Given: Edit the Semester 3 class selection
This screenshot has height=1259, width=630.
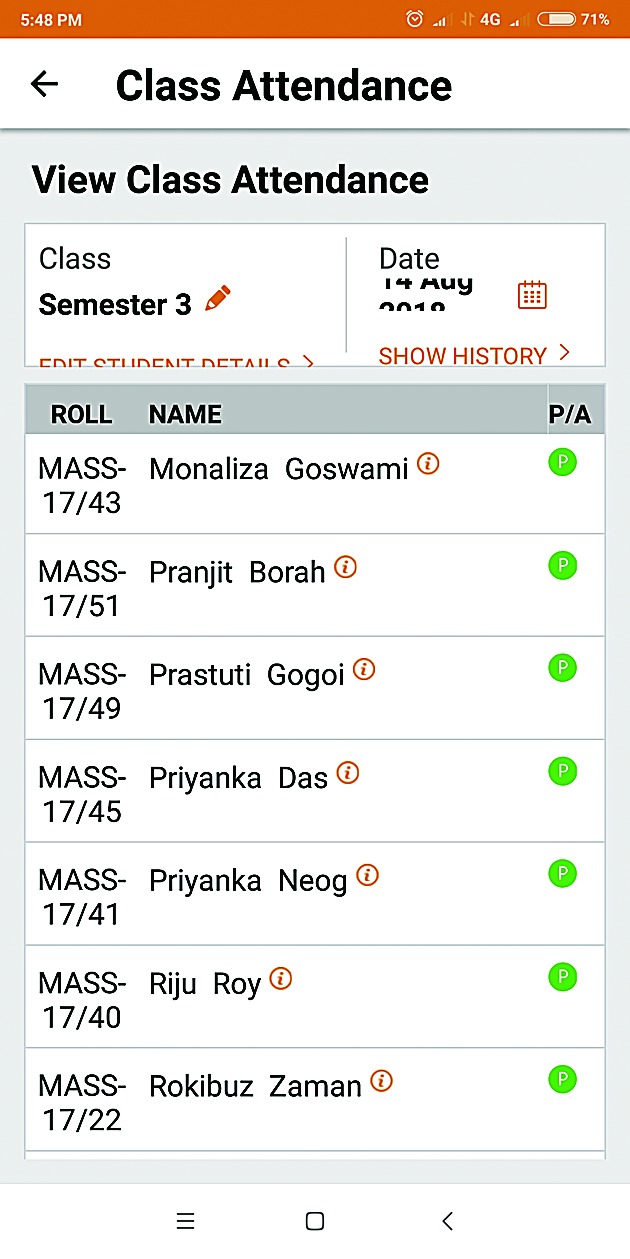Looking at the screenshot, I should click(x=217, y=299).
